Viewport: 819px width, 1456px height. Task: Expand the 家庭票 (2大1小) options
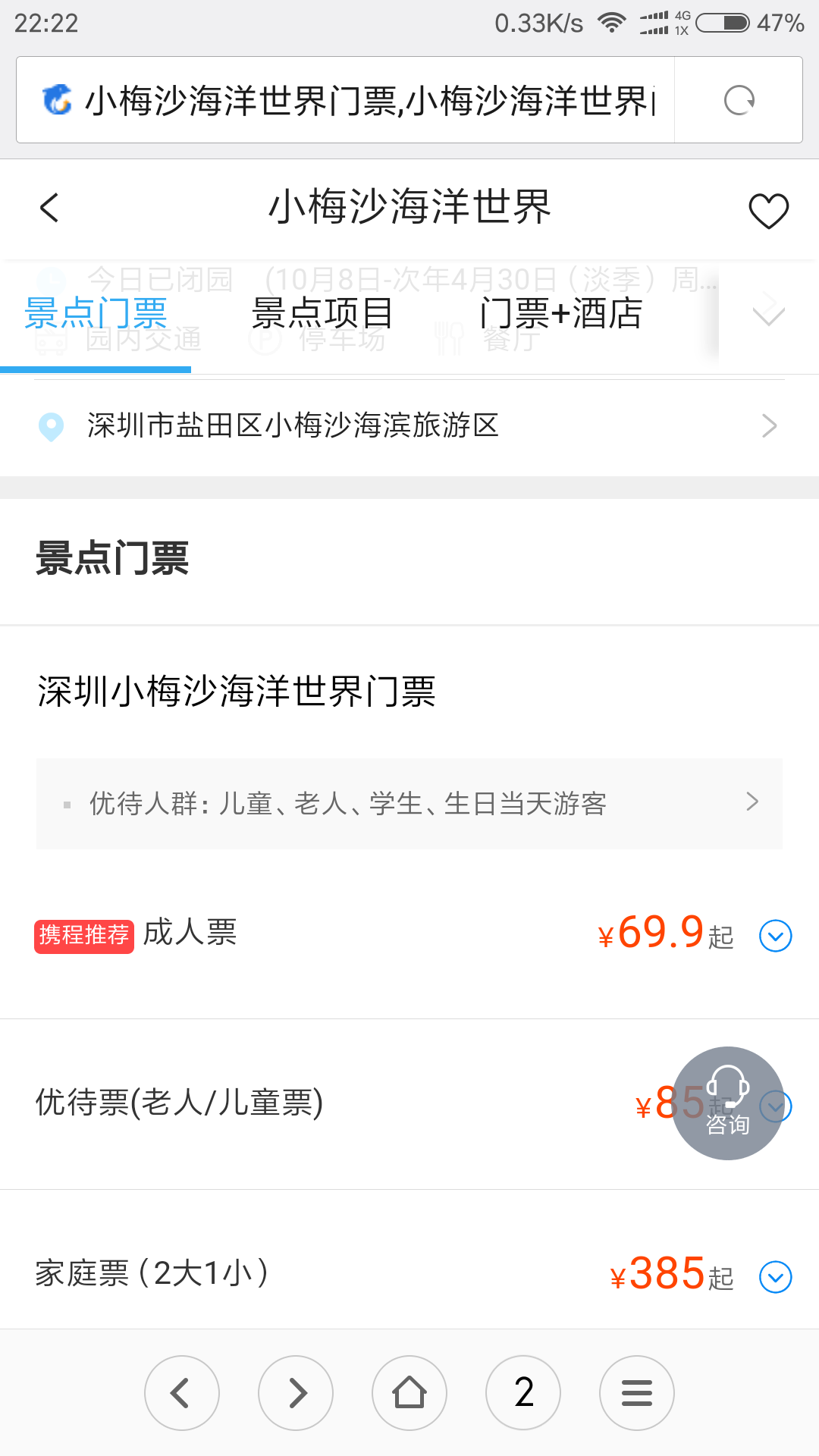coord(775,1277)
